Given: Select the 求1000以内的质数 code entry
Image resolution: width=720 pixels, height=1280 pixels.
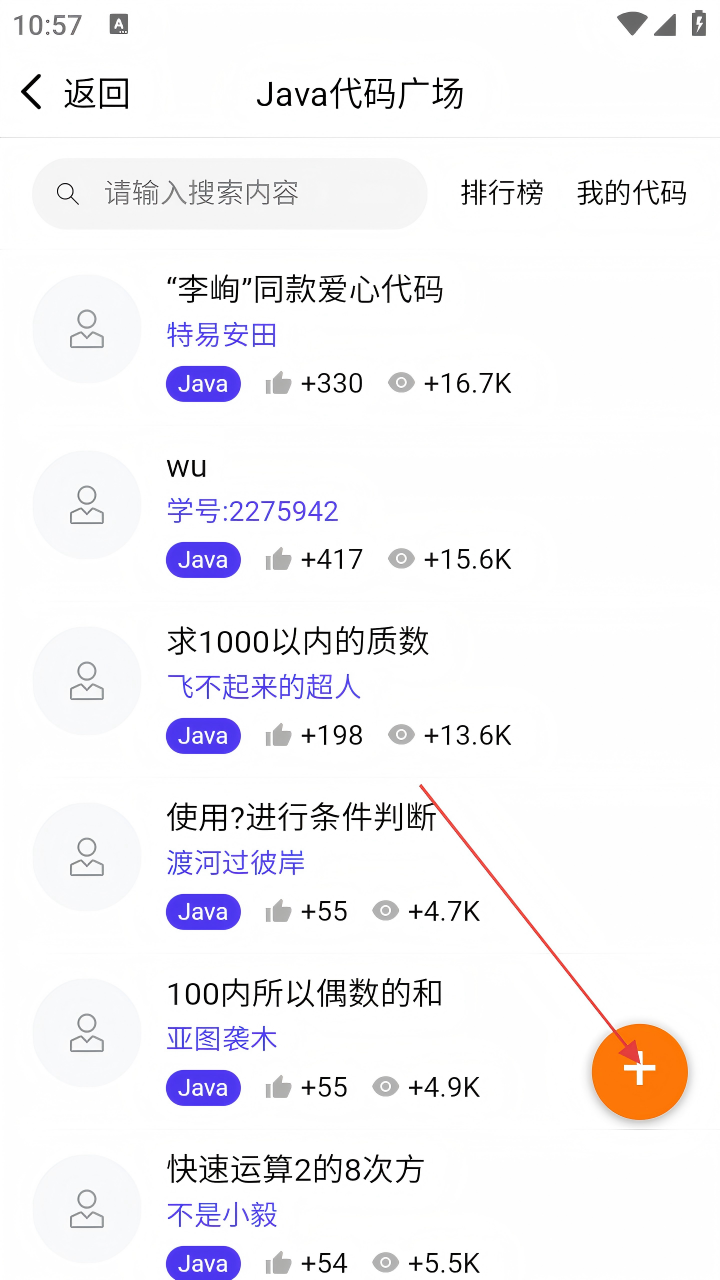Looking at the screenshot, I should click(298, 642).
